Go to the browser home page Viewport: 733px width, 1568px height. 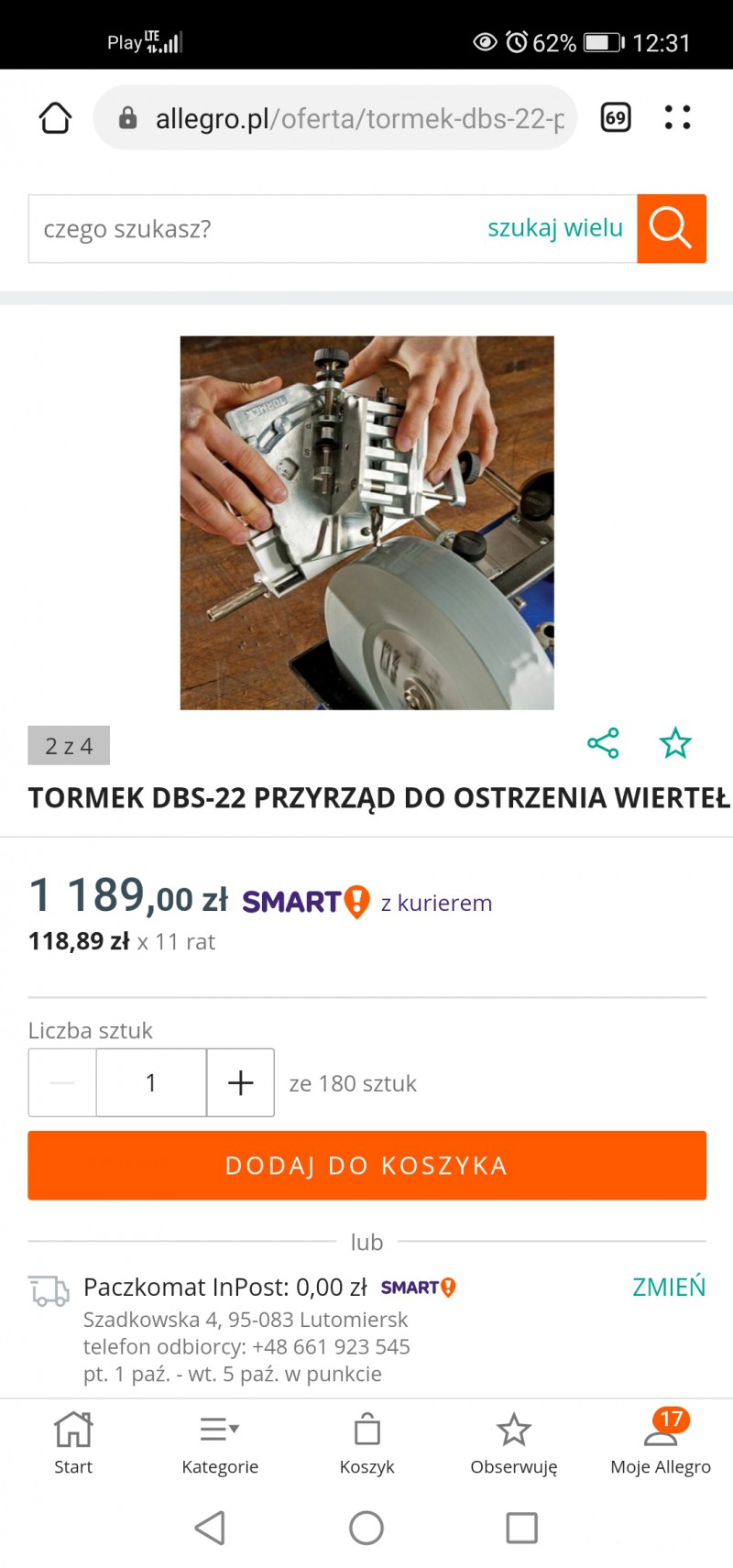pos(55,118)
